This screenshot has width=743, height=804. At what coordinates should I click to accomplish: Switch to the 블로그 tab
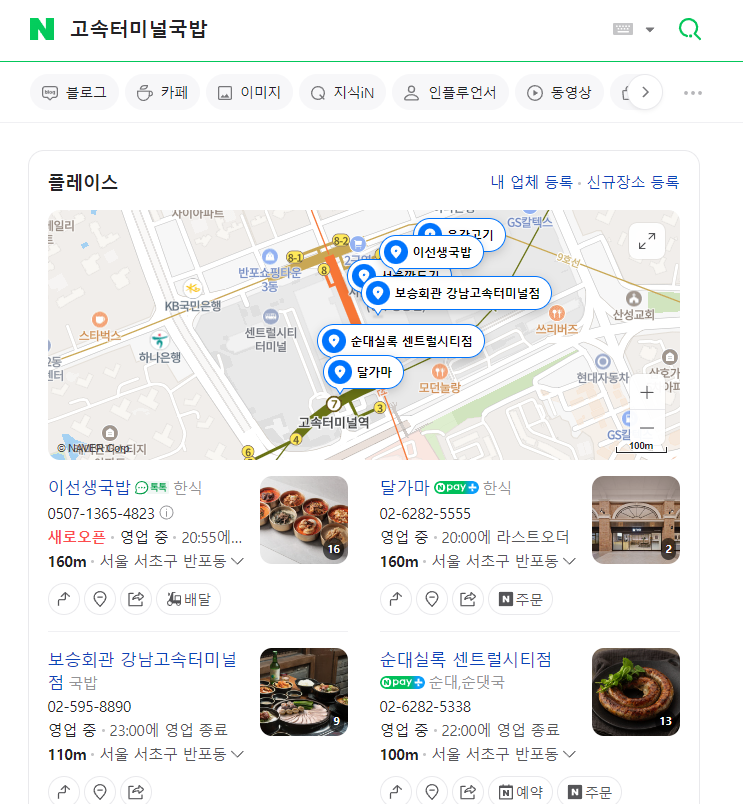click(x=75, y=93)
